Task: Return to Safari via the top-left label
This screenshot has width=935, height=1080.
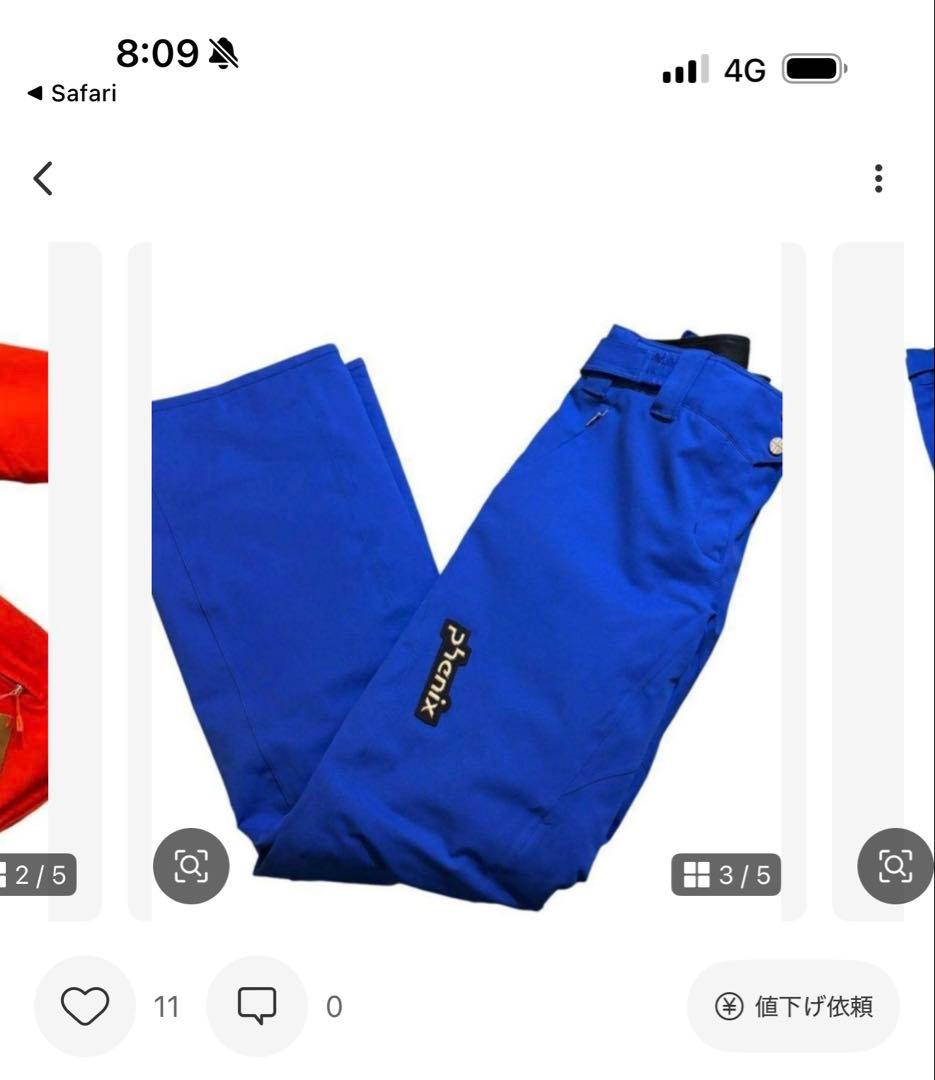Action: click(x=72, y=93)
